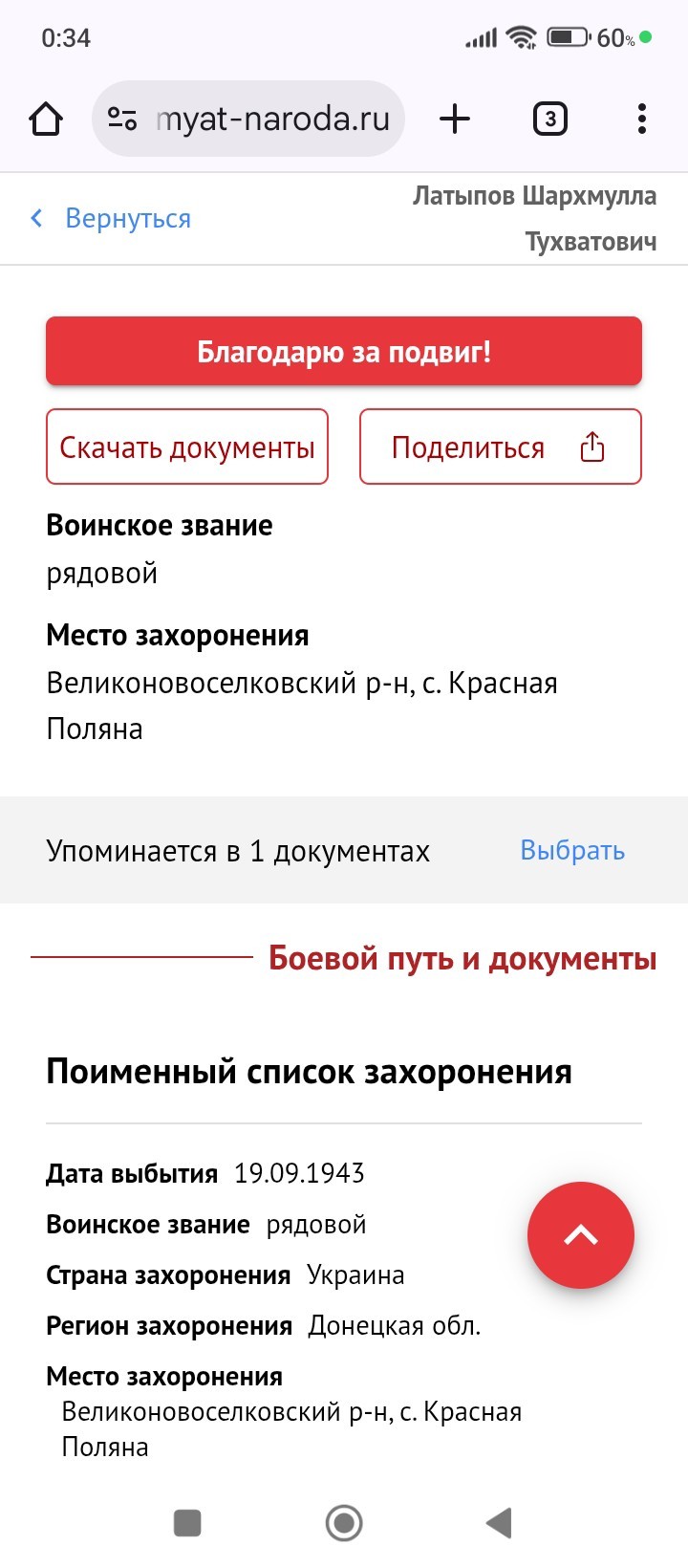Go back via the Вернуться link
The image size is (688, 1568).
[111, 219]
